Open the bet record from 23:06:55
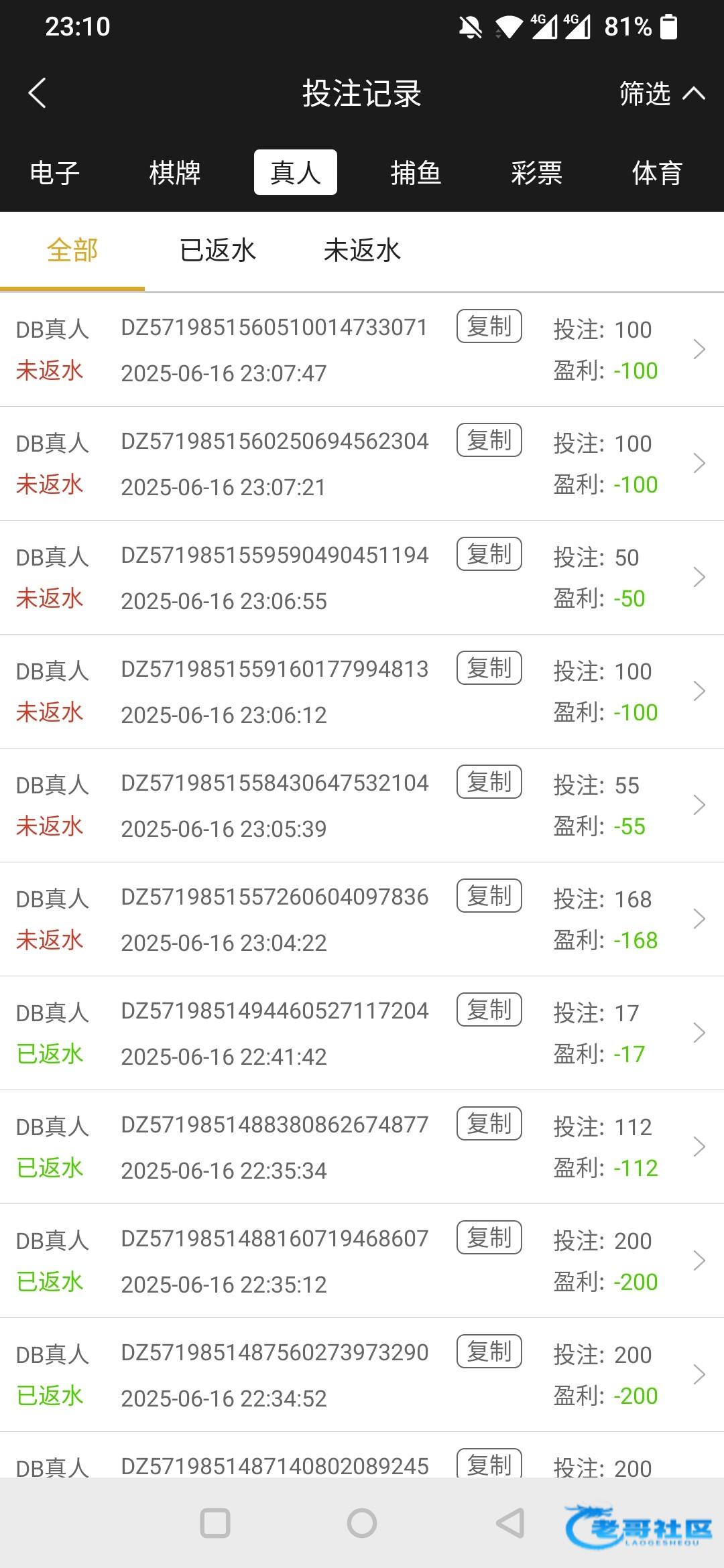Viewport: 724px width, 1568px height. 362,578
